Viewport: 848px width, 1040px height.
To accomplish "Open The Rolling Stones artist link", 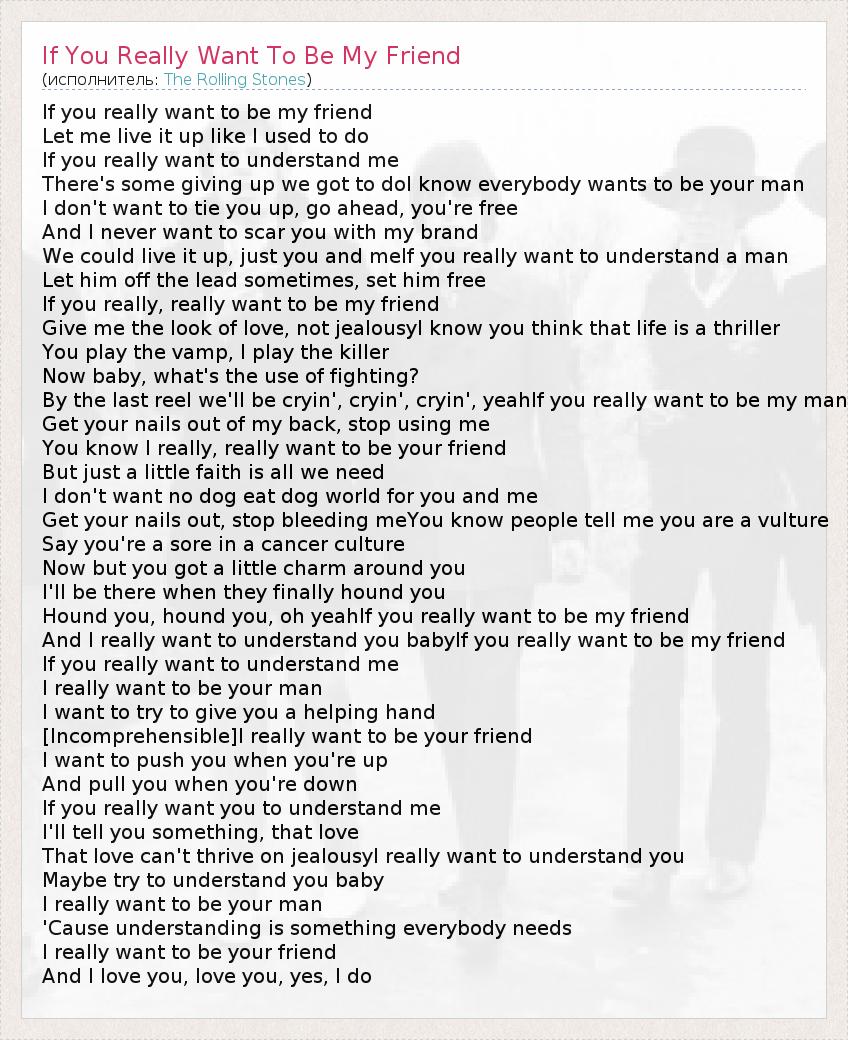I will pos(234,79).
